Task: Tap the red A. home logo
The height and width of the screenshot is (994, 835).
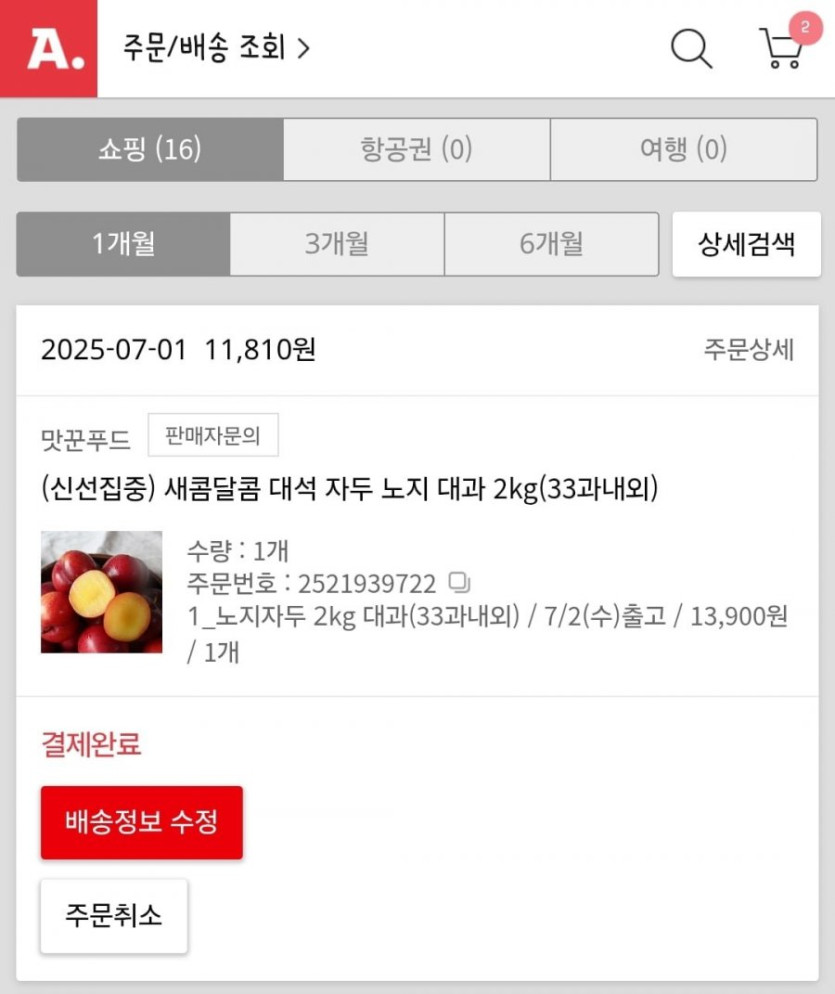Action: point(49,48)
